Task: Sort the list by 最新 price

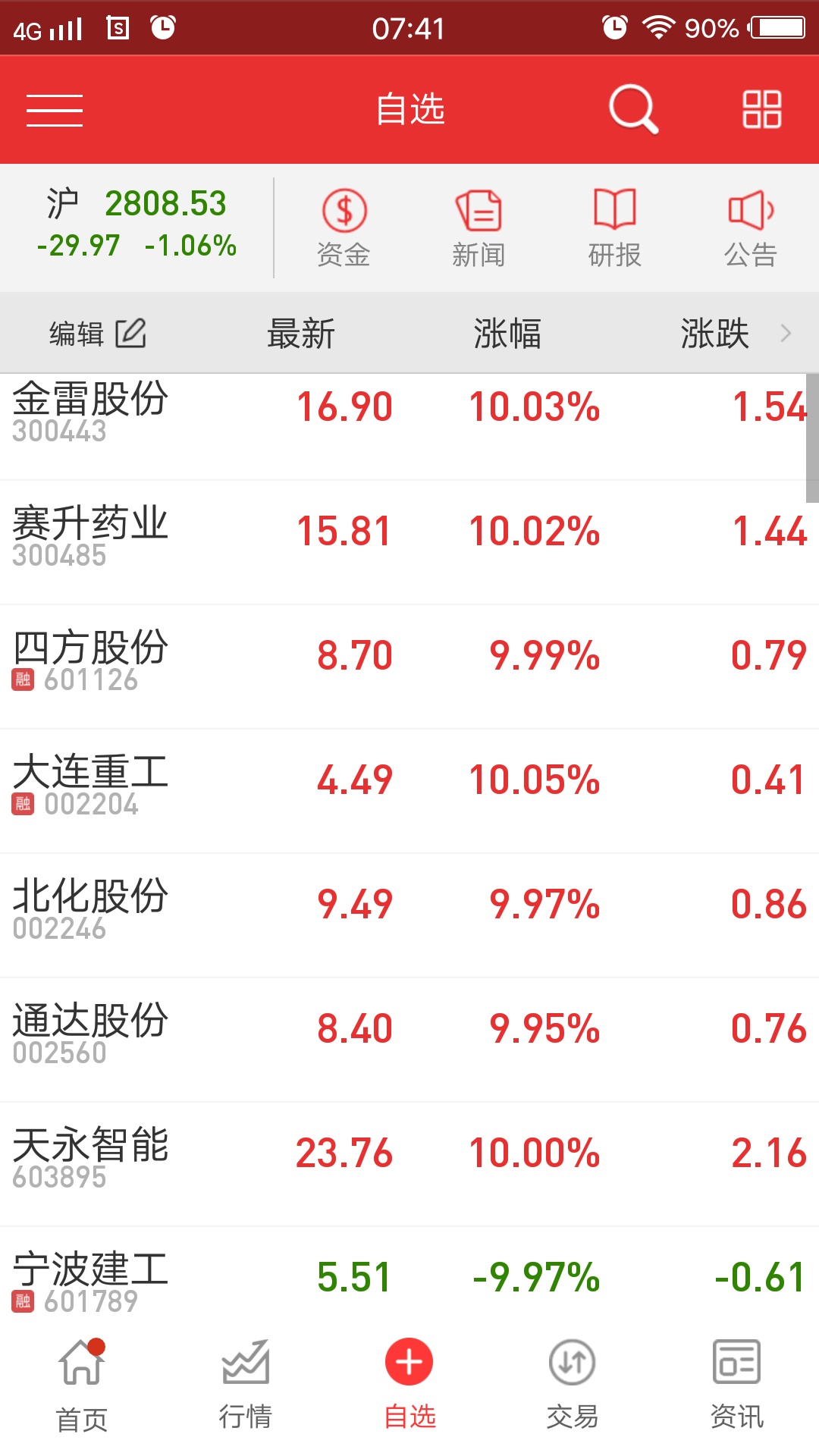Action: (301, 334)
